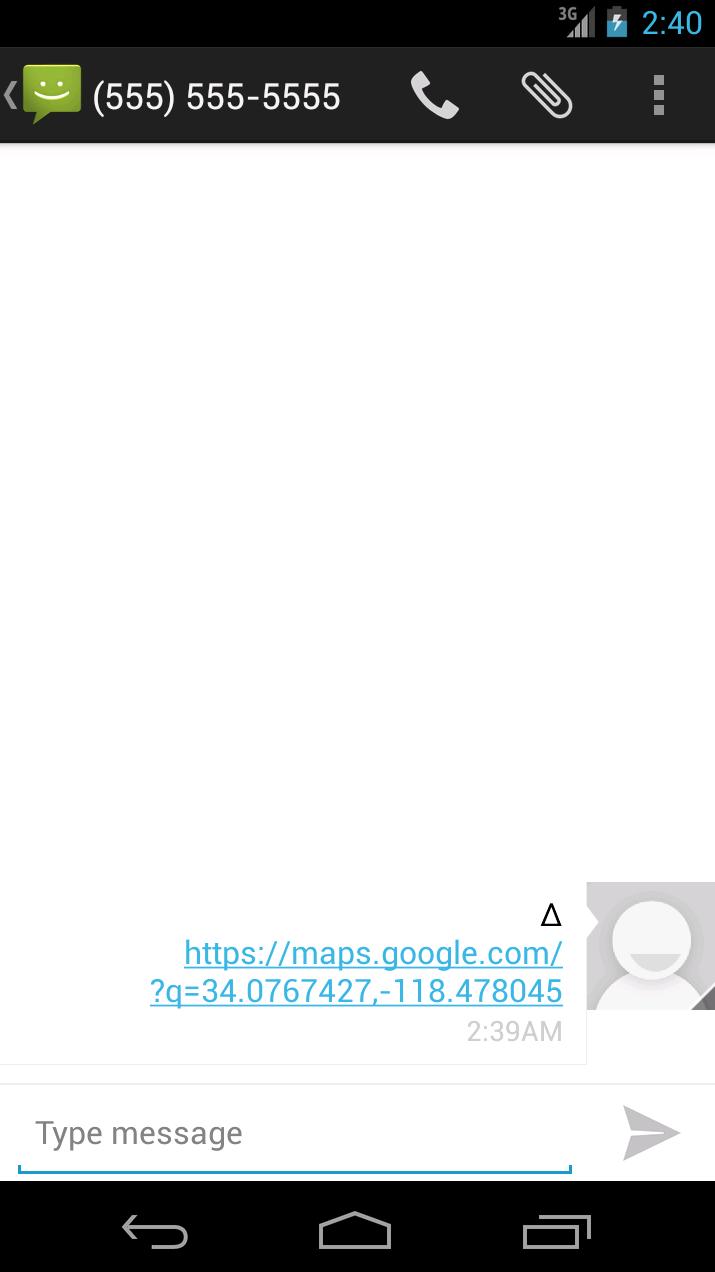Call (555) 555-5555 with phone icon

[x=435, y=96]
